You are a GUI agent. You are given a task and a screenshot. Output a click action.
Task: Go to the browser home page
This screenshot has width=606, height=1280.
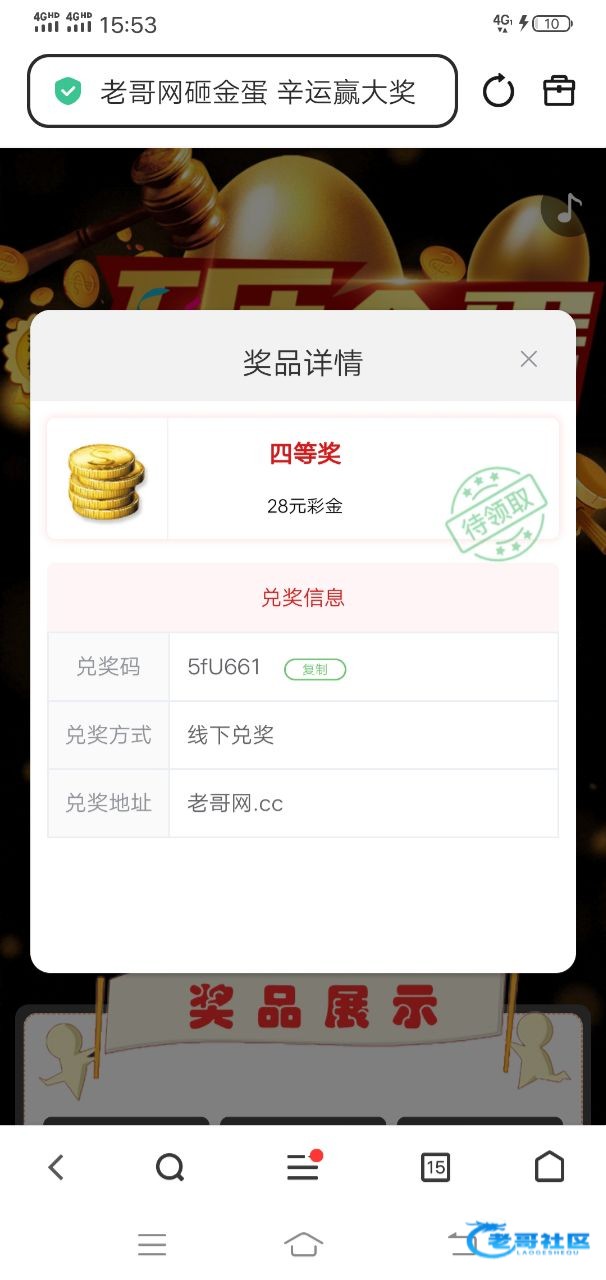click(x=549, y=1166)
